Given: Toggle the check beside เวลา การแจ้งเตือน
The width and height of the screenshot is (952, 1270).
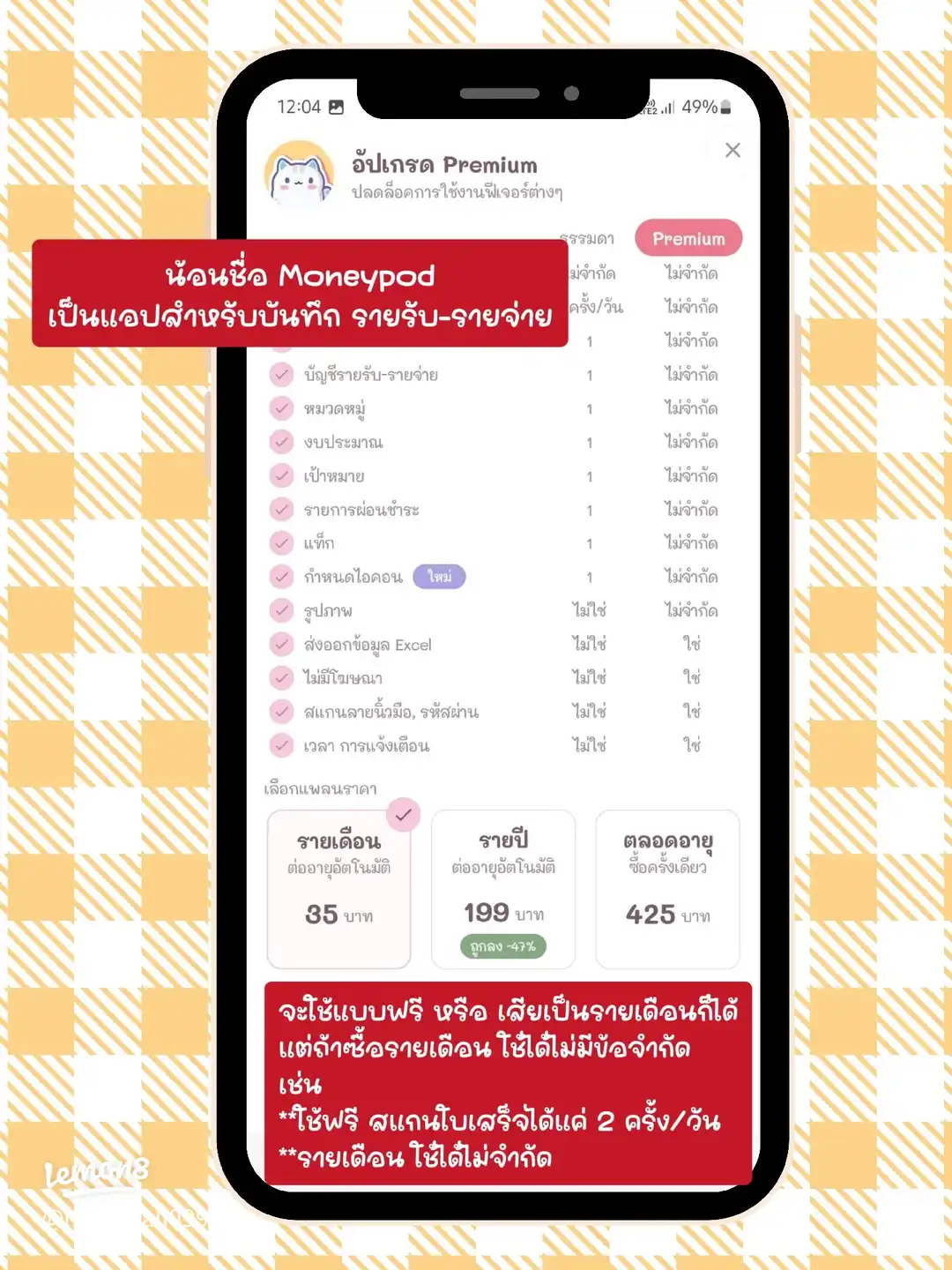Looking at the screenshot, I should click(x=280, y=746).
